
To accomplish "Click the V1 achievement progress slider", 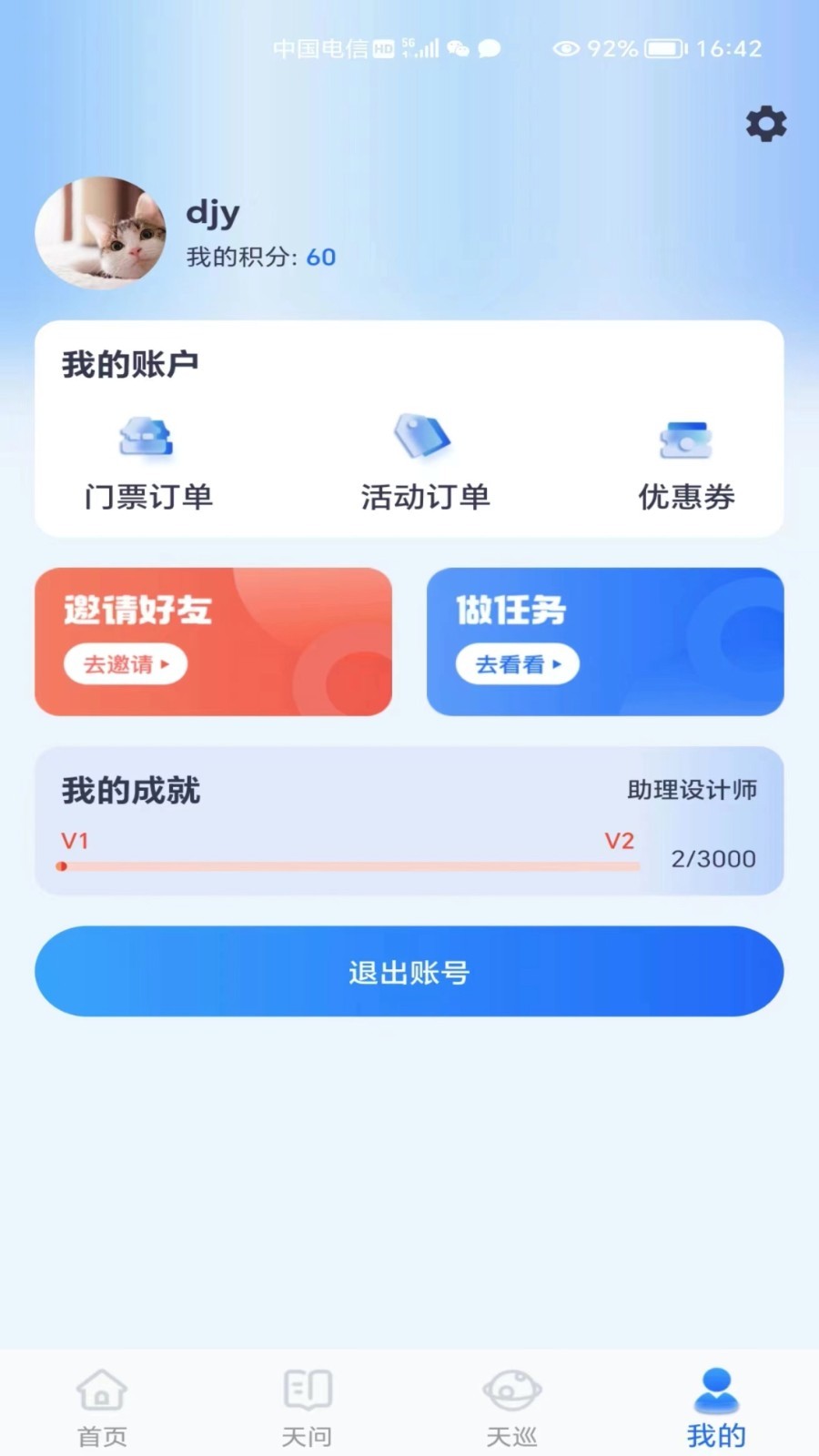I will (64, 866).
